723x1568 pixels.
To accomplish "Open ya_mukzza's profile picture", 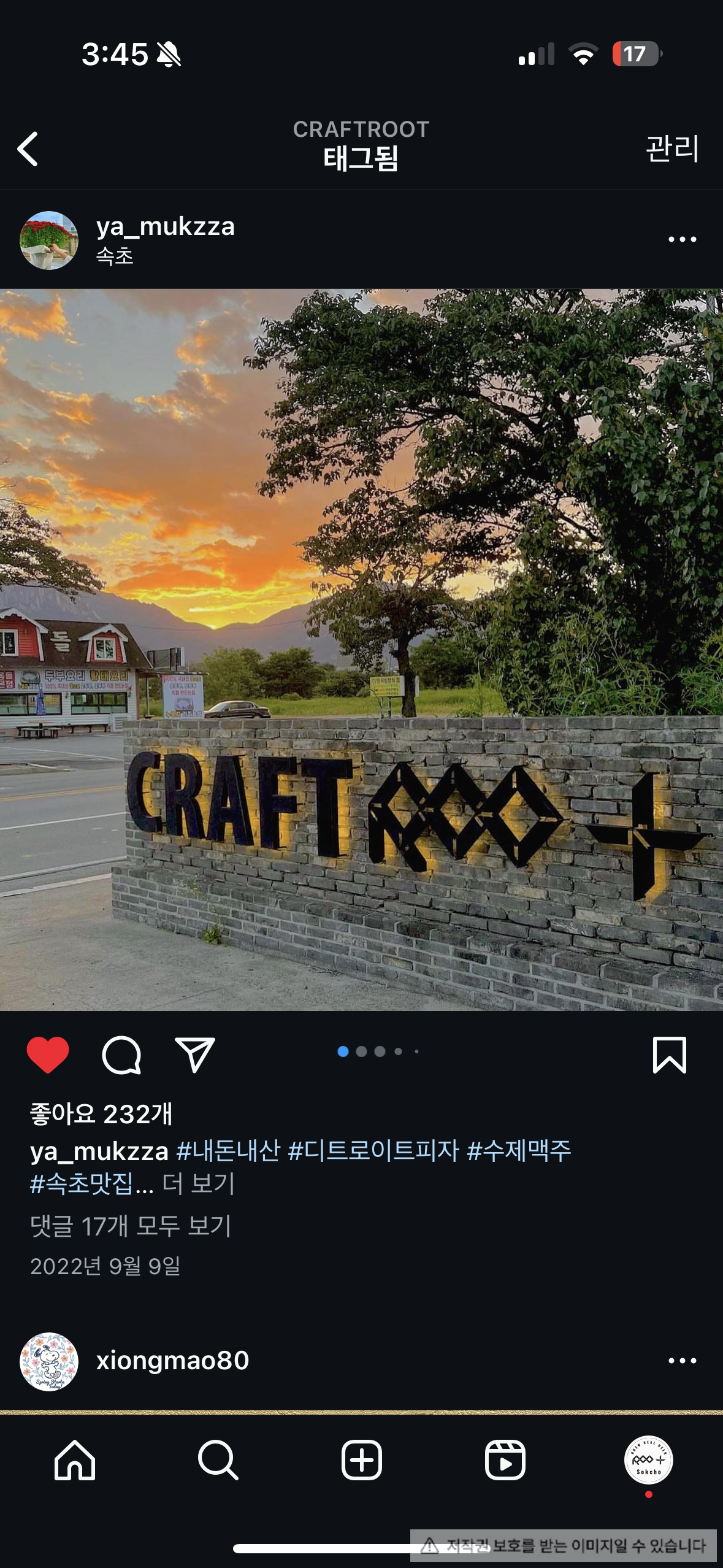I will (x=49, y=240).
